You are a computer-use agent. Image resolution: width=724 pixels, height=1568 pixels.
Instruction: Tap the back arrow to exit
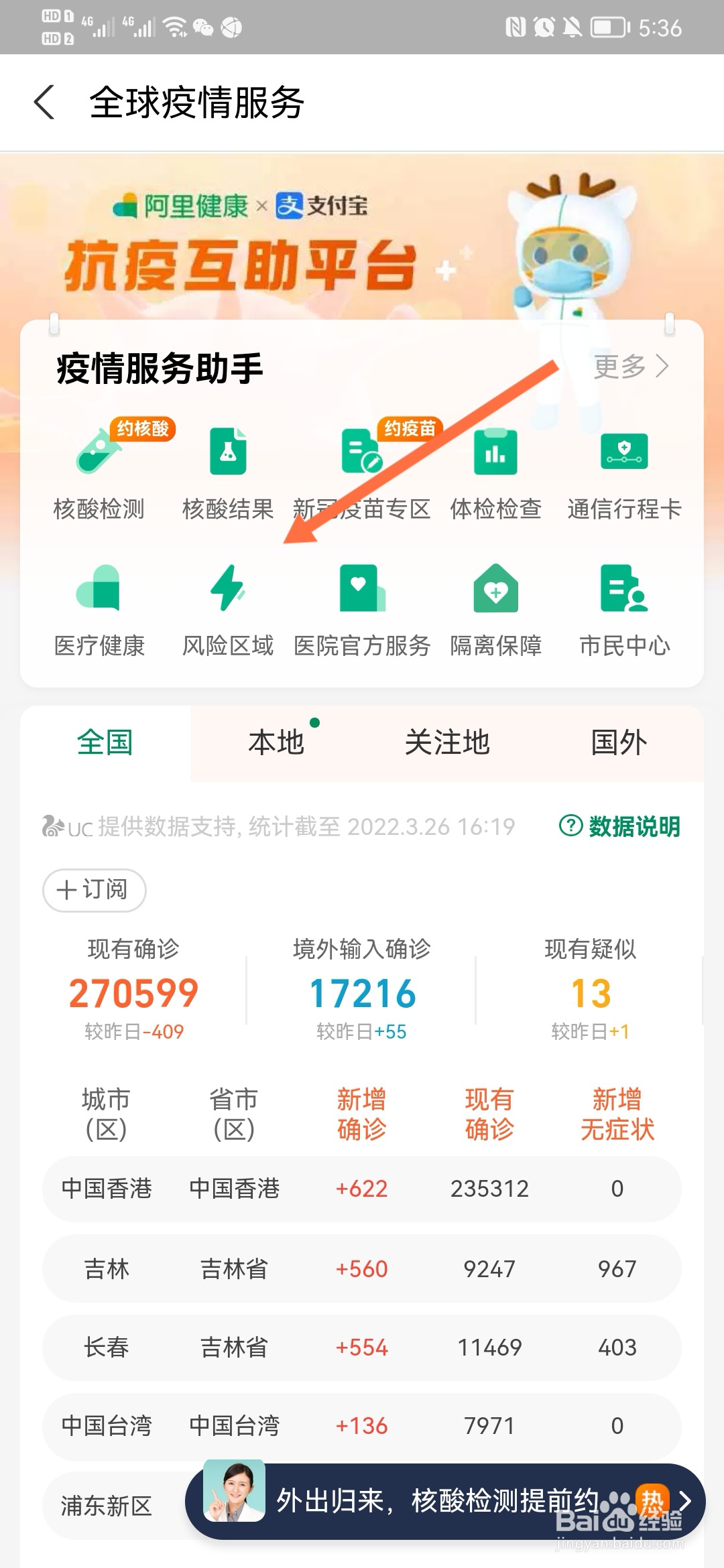44,103
